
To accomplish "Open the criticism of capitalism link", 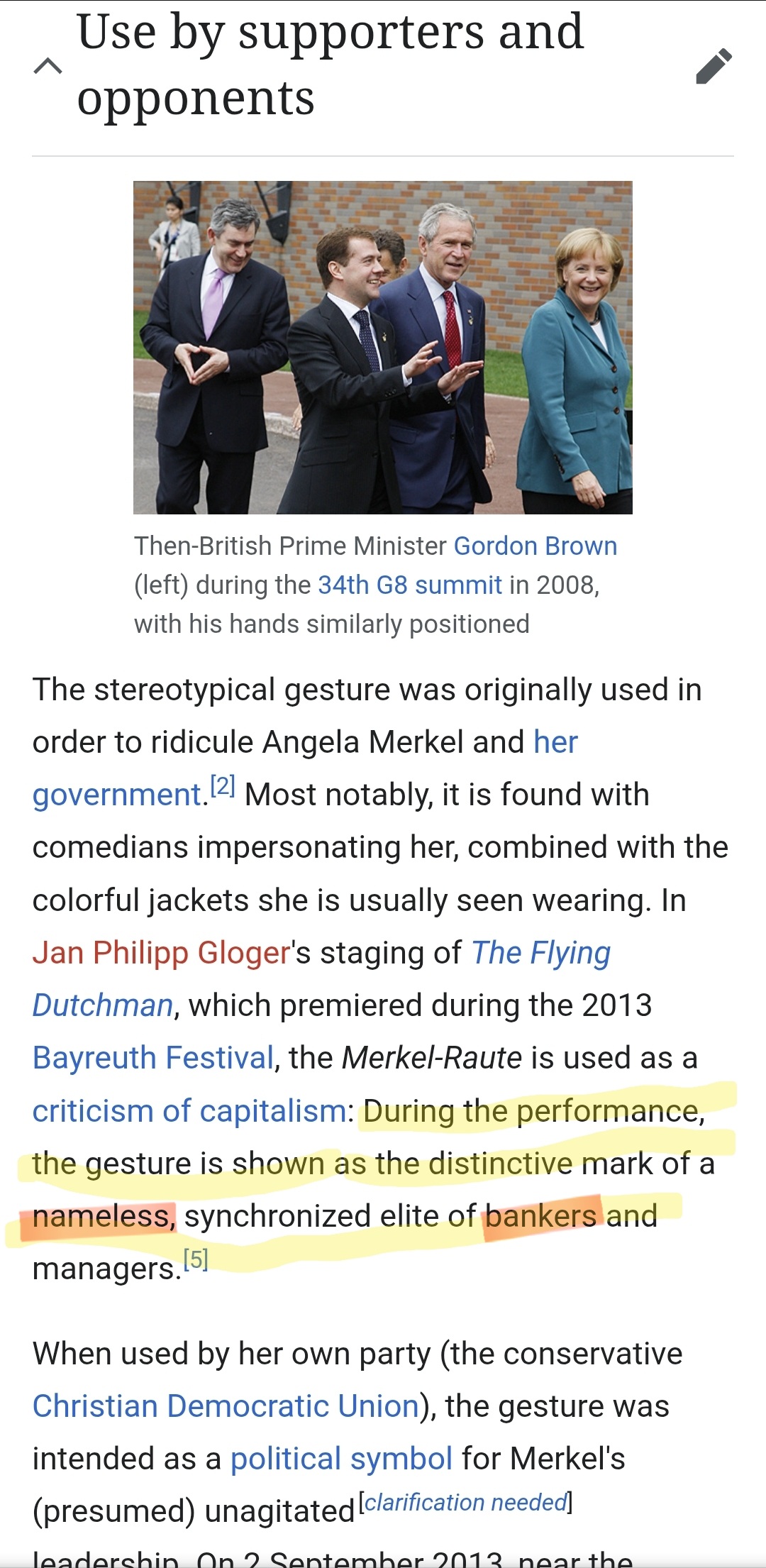I will 189,1111.
